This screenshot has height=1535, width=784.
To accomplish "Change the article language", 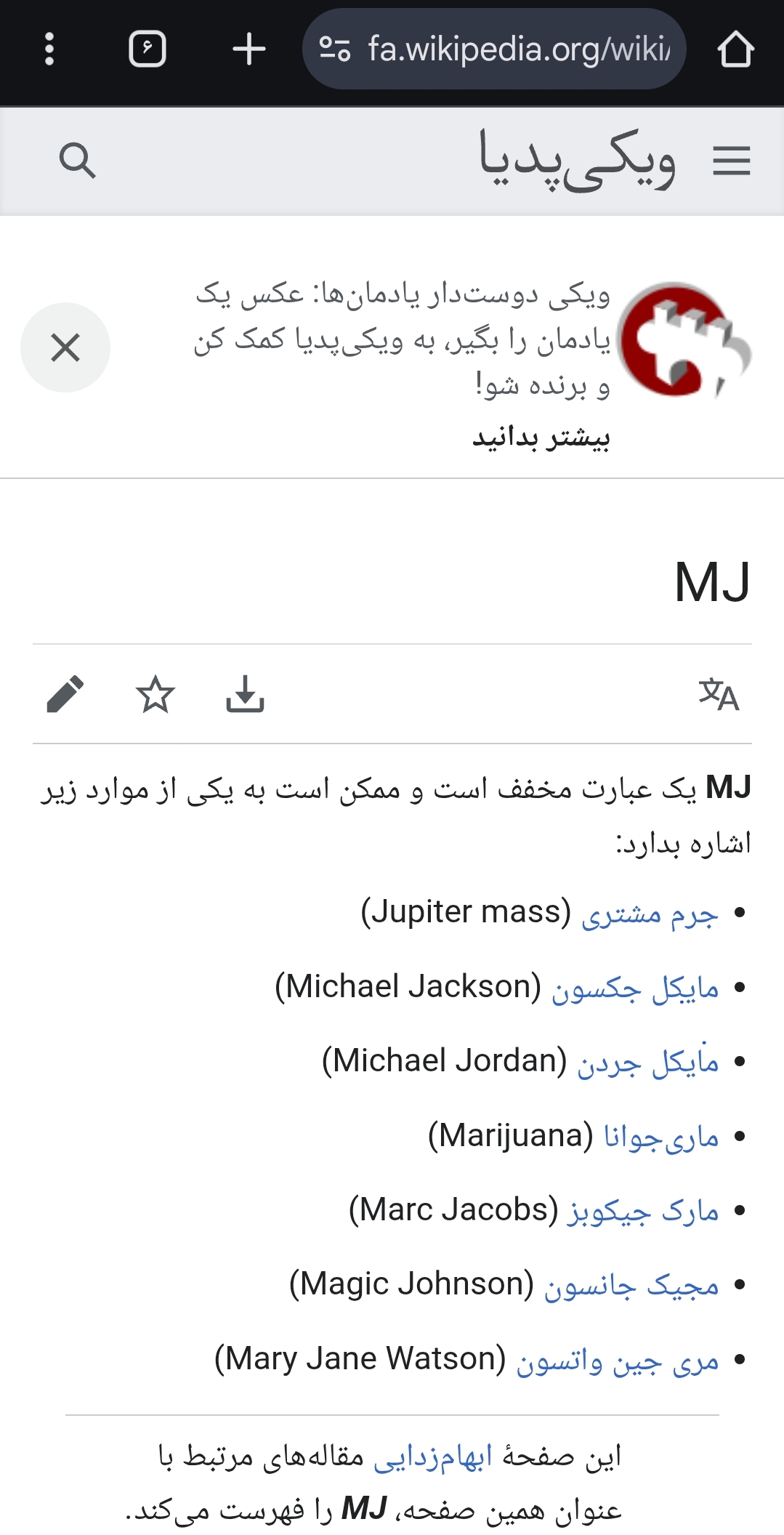I will [x=718, y=694].
